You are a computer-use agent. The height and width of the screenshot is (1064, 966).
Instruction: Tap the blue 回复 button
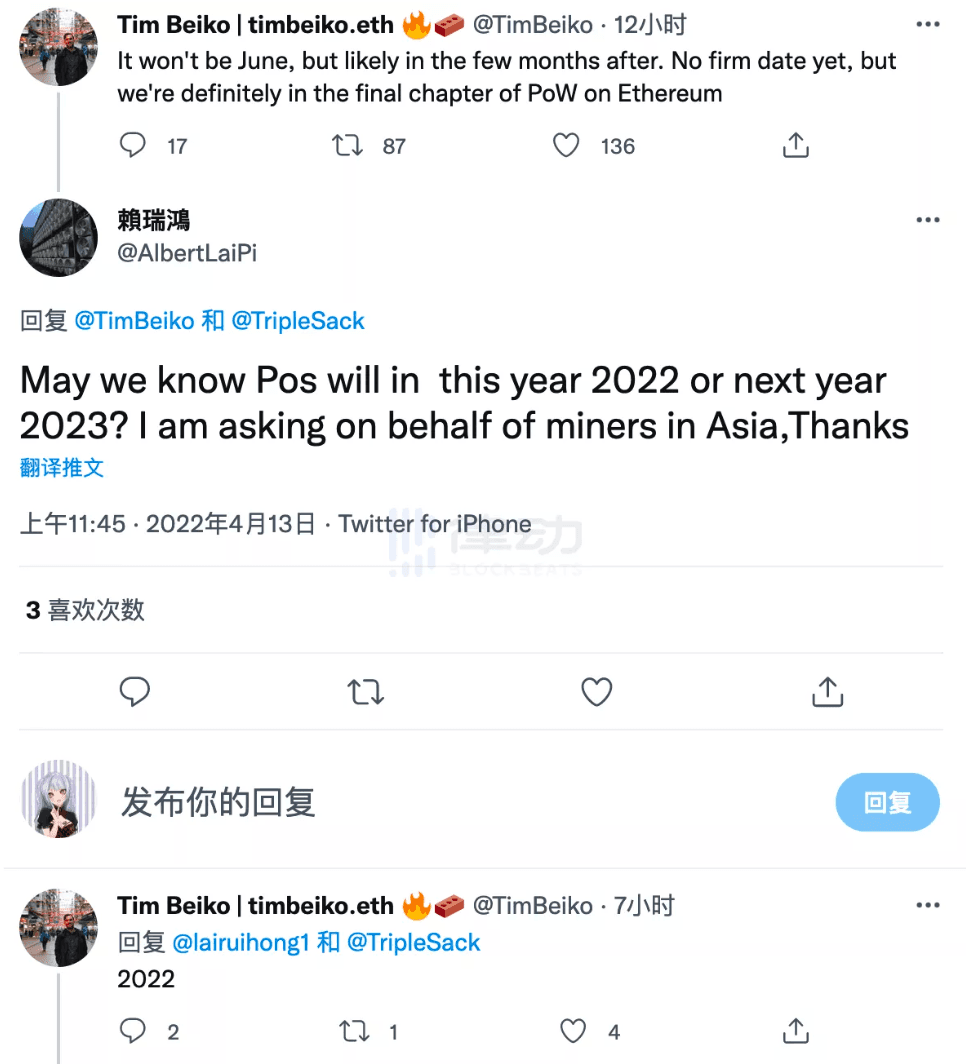click(x=887, y=802)
